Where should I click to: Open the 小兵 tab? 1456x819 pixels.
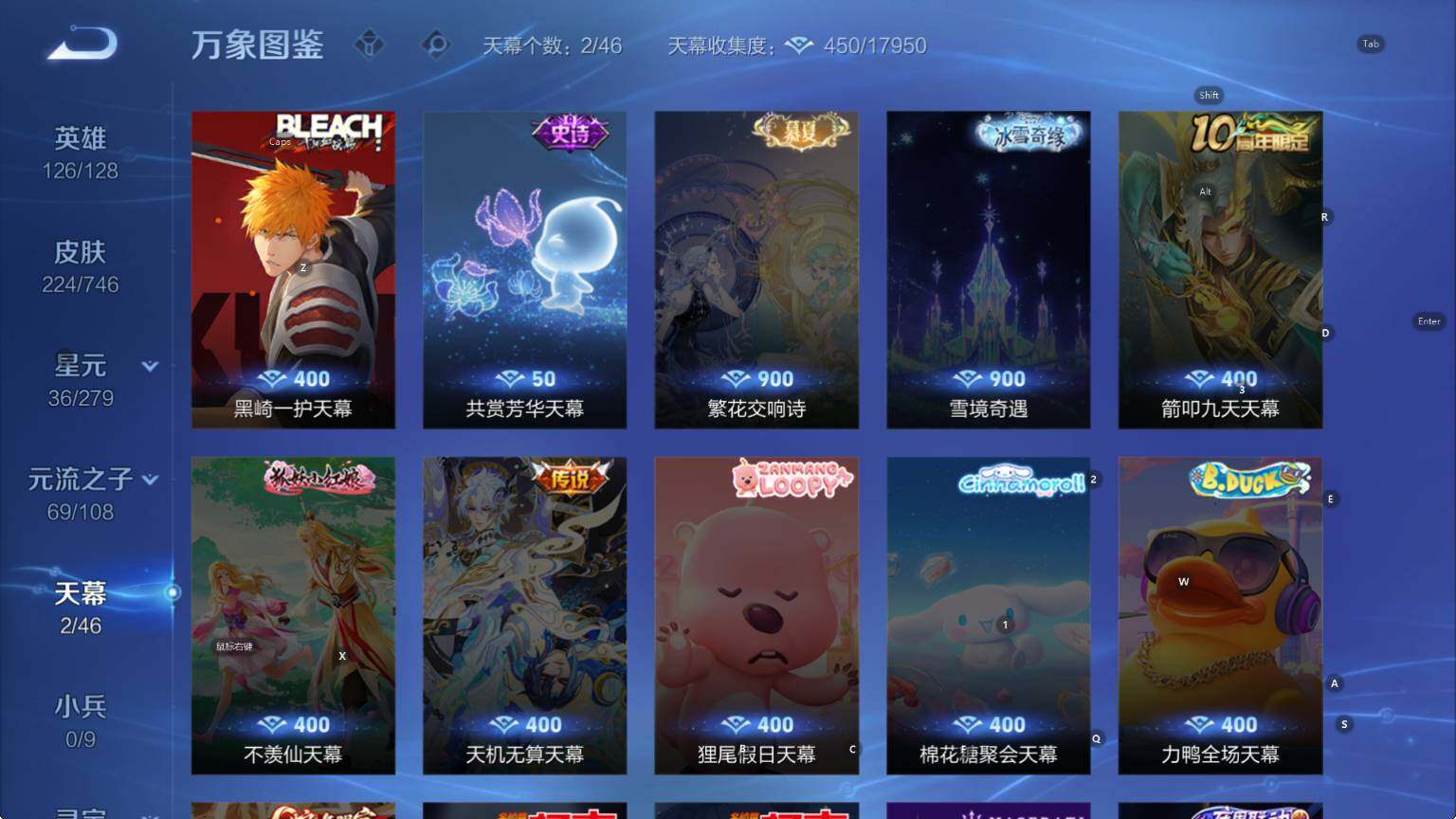coord(81,721)
